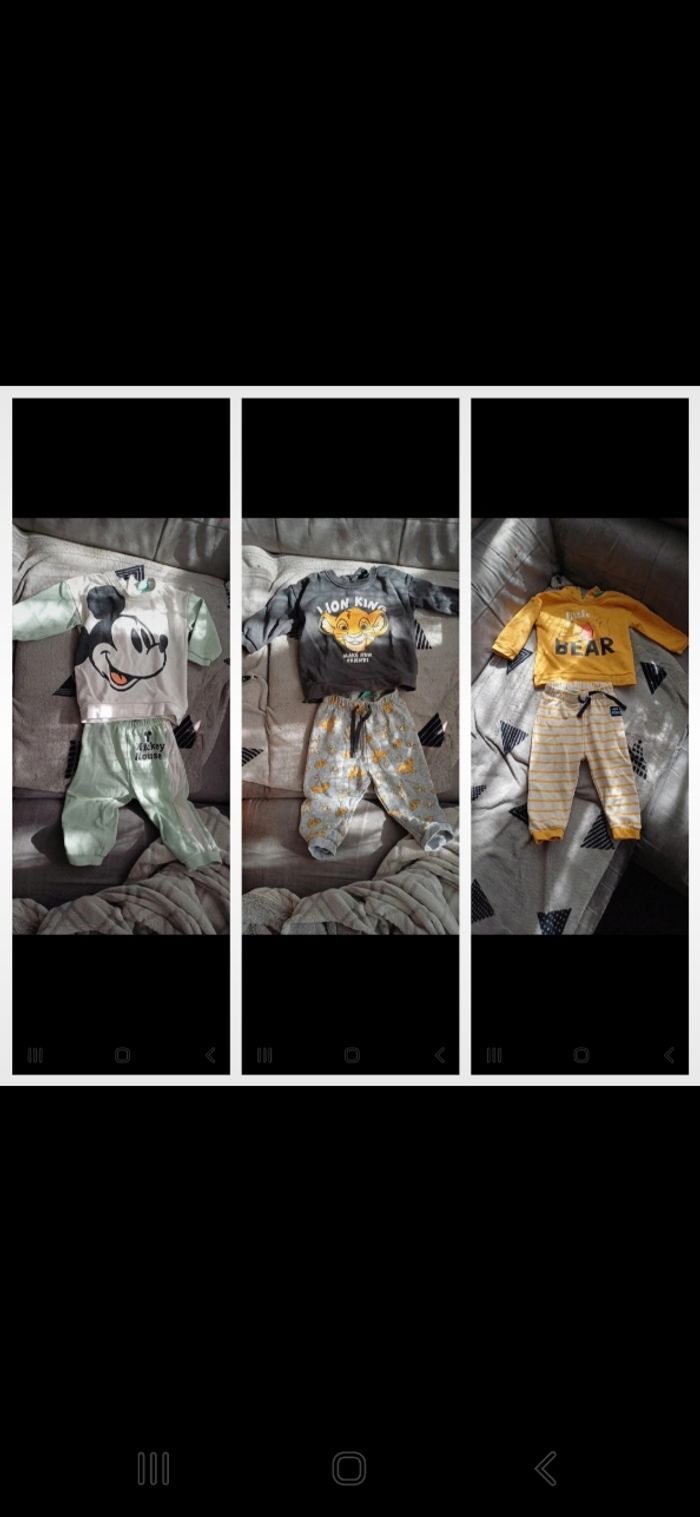Go back using the navigation bar

pos(546,1468)
